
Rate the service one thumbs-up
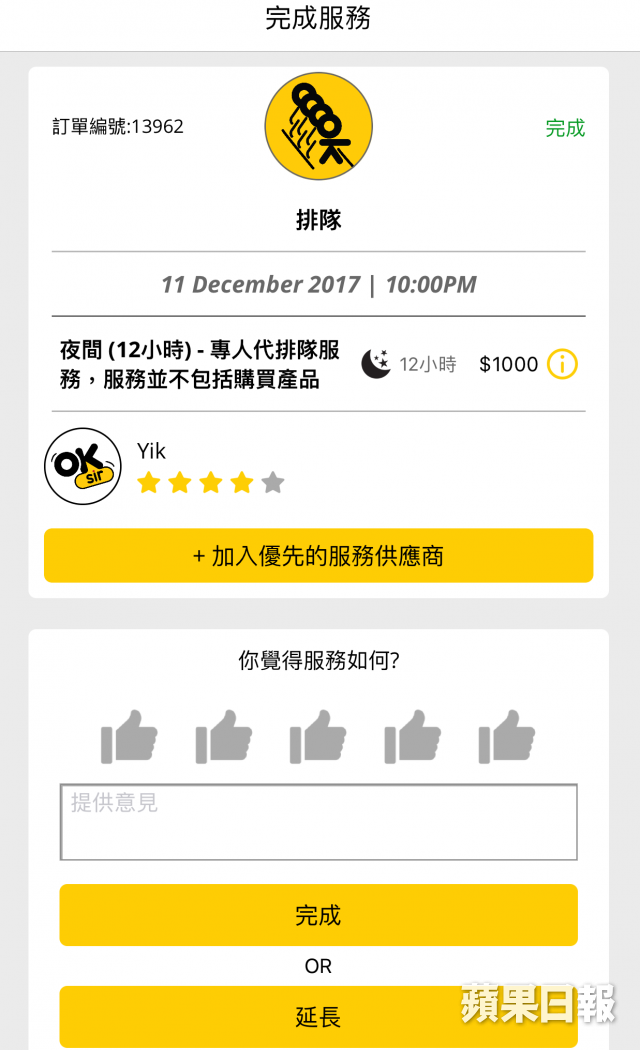(129, 737)
